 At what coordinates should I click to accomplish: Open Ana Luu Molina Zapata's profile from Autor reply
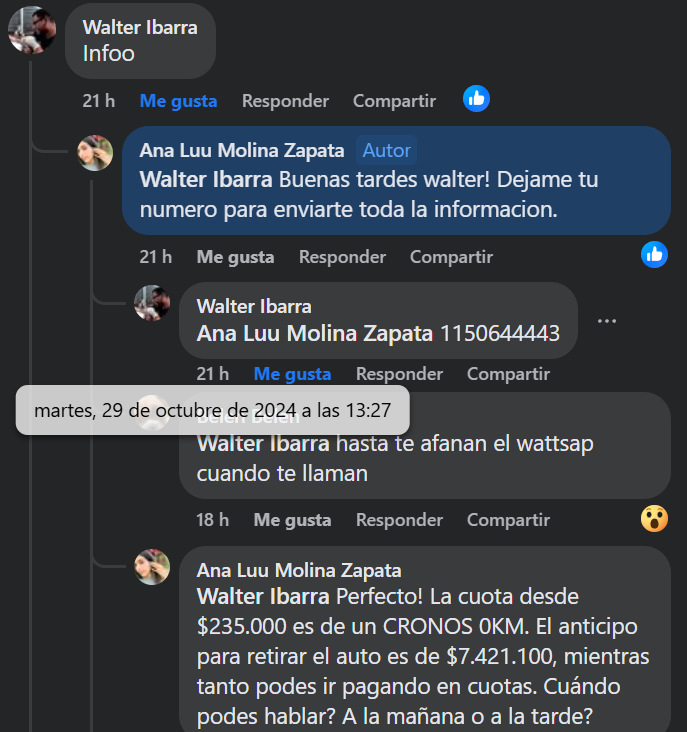(x=241, y=151)
